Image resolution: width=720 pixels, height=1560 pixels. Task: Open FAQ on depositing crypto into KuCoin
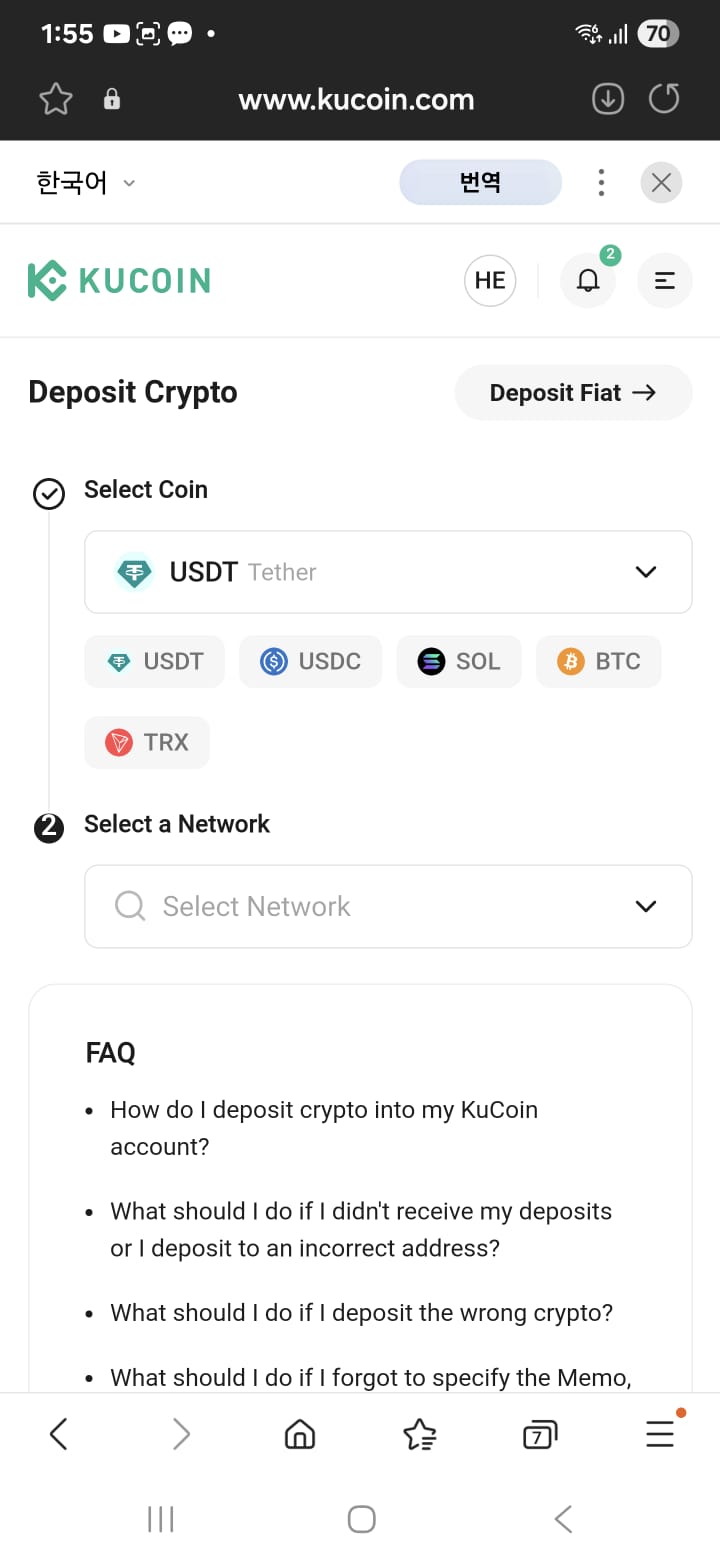click(324, 1128)
